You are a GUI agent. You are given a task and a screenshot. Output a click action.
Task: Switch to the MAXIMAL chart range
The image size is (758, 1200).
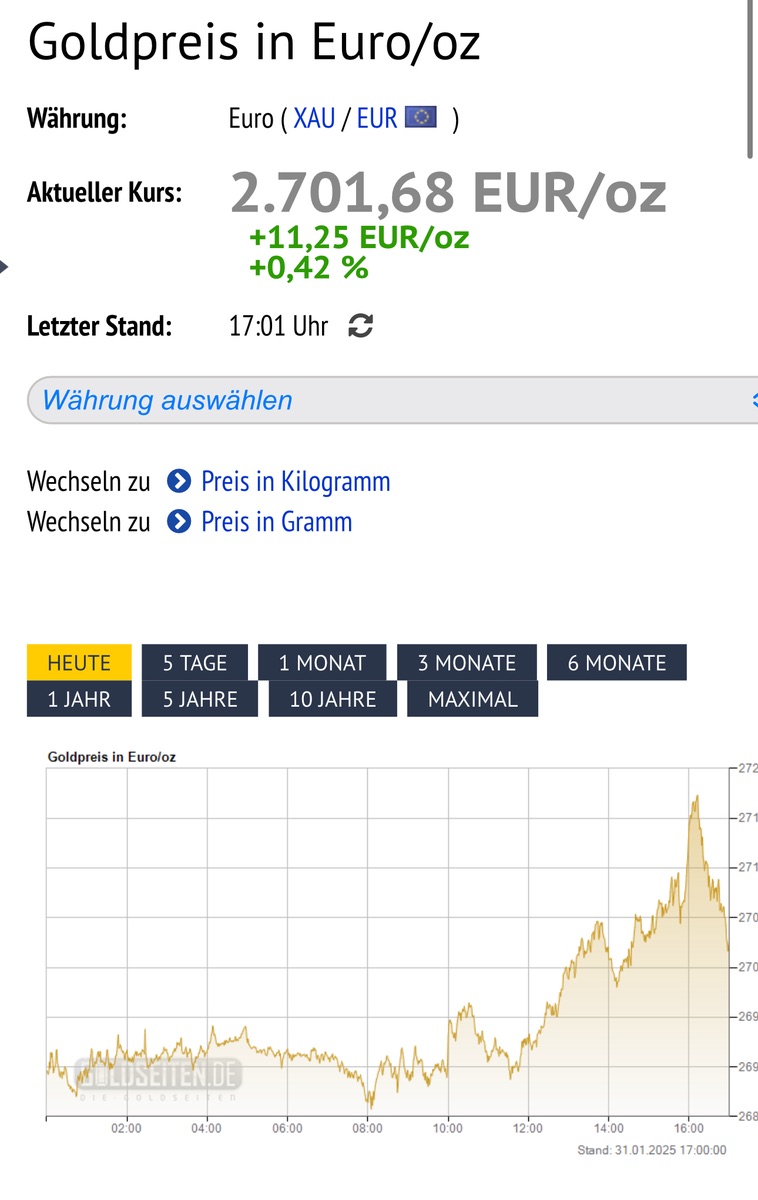coord(473,699)
